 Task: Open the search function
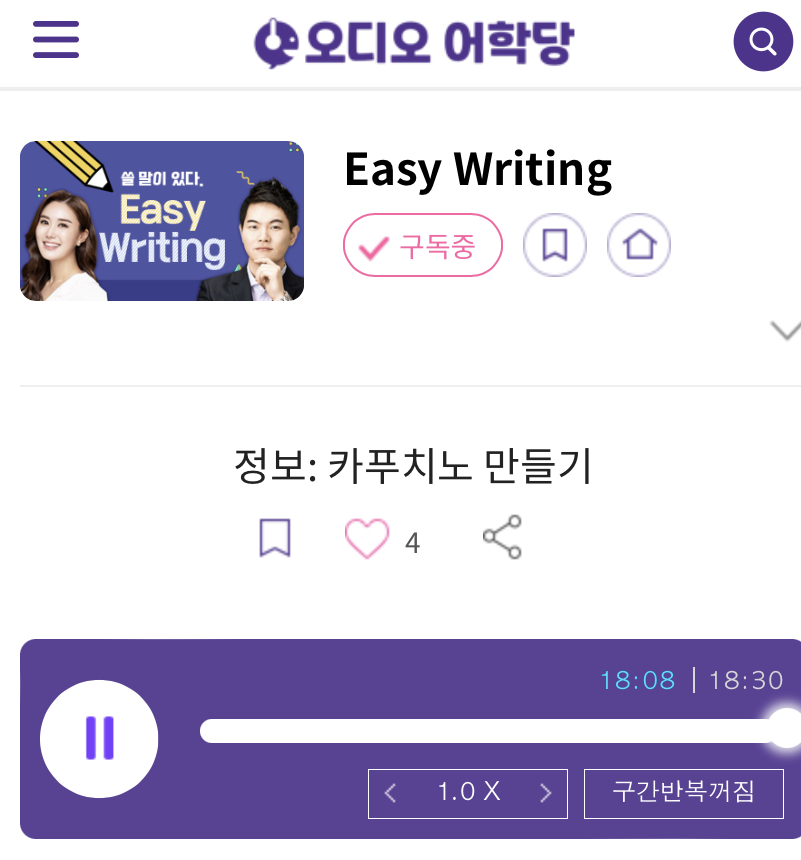click(x=762, y=40)
